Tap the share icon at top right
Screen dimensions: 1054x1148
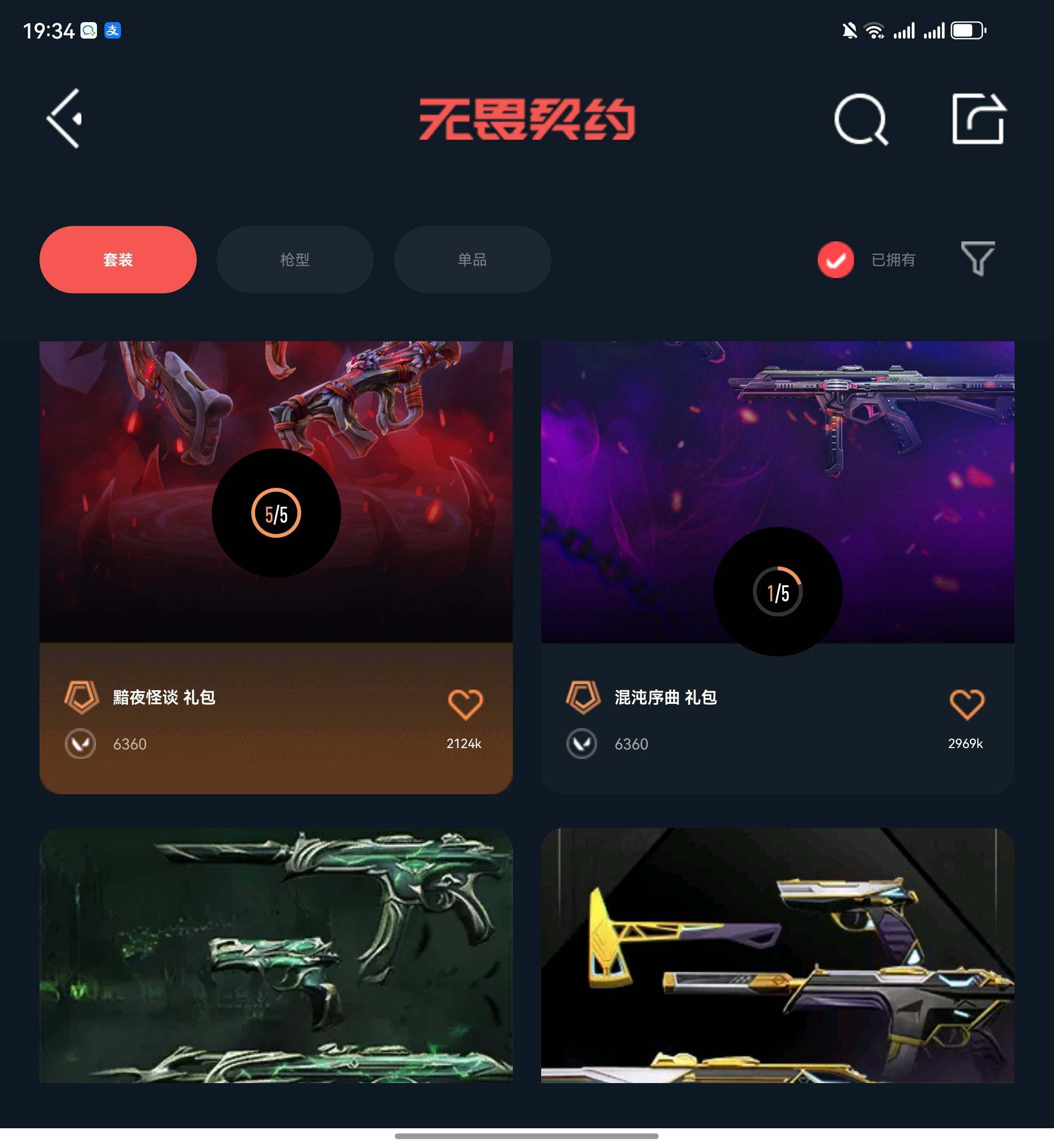click(979, 118)
